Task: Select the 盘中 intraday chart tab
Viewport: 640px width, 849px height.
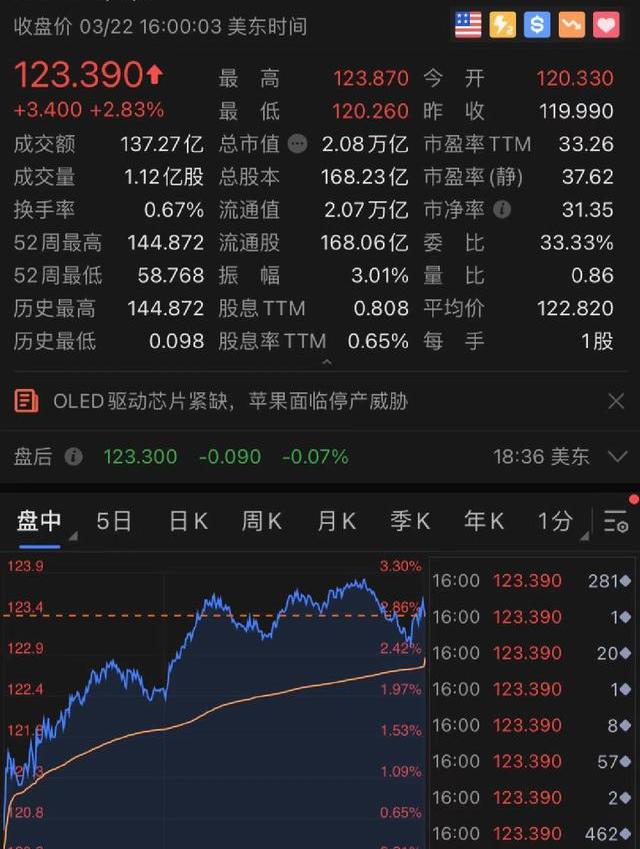Action: click(40, 521)
